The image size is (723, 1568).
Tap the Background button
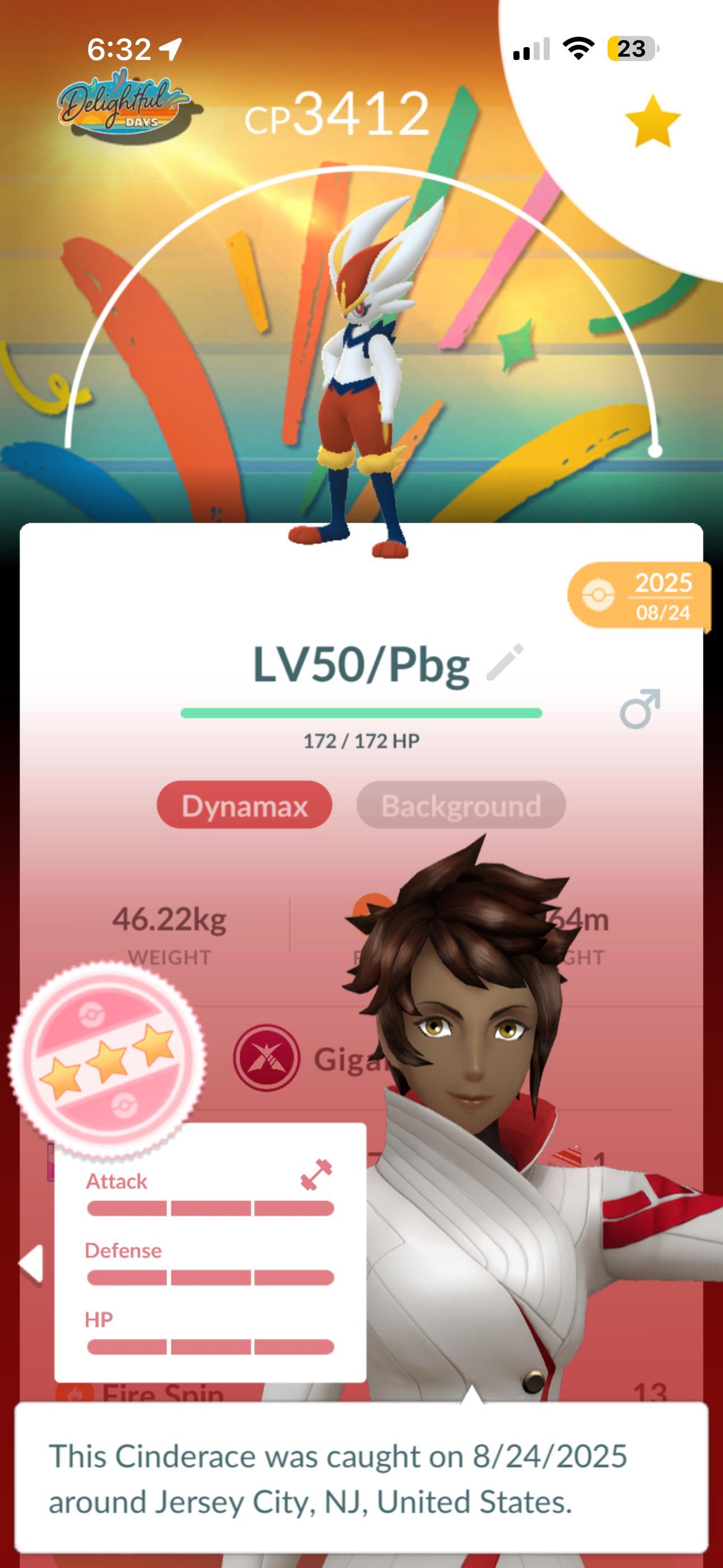(x=461, y=805)
